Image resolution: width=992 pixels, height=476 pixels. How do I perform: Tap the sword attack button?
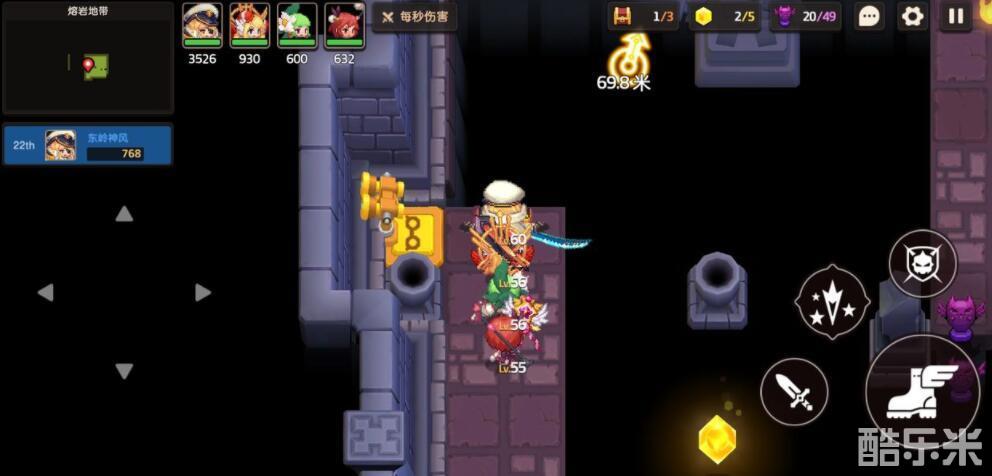point(794,392)
